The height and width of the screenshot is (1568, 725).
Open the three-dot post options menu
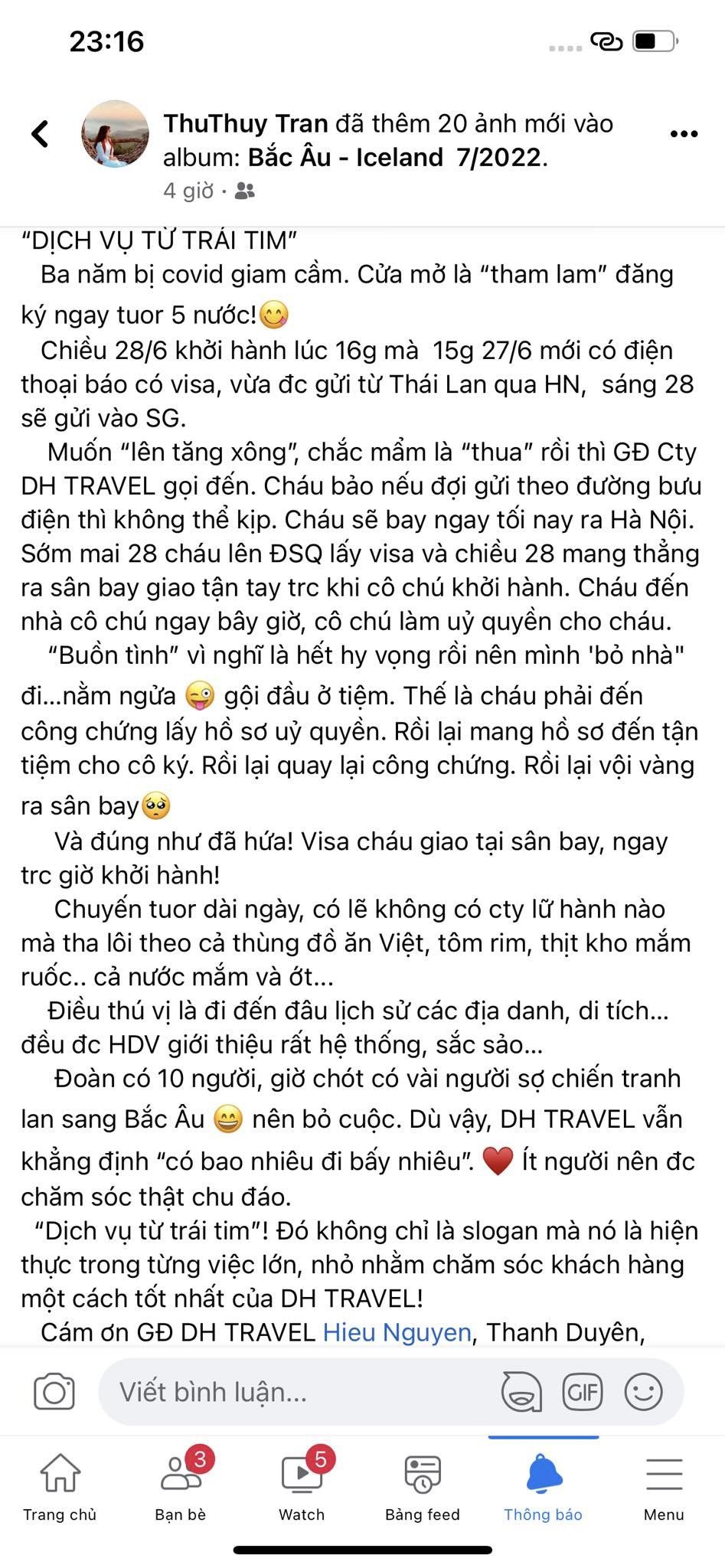(684, 134)
